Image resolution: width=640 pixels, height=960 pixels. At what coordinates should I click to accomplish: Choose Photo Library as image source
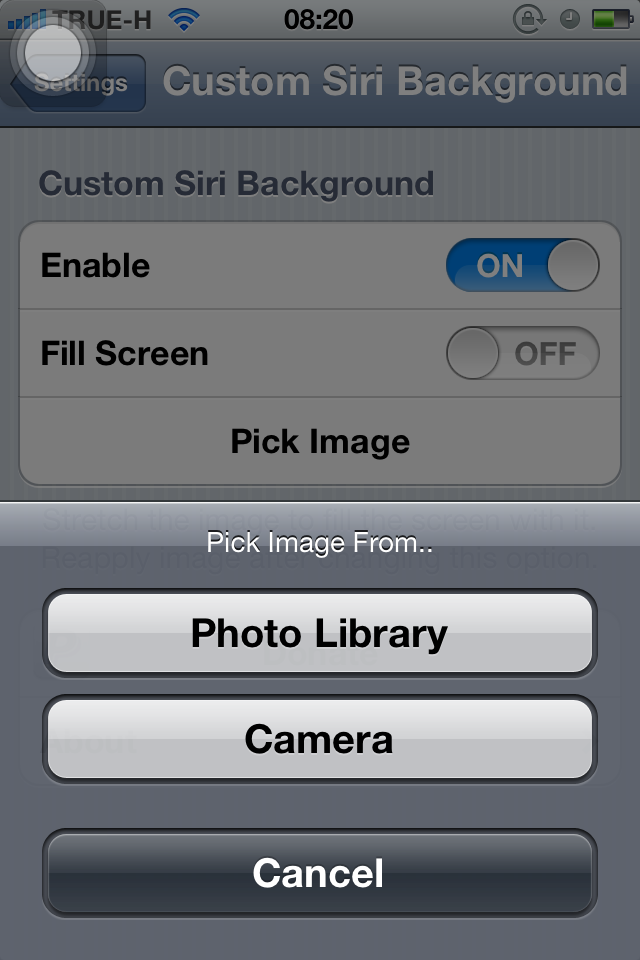coord(319,634)
